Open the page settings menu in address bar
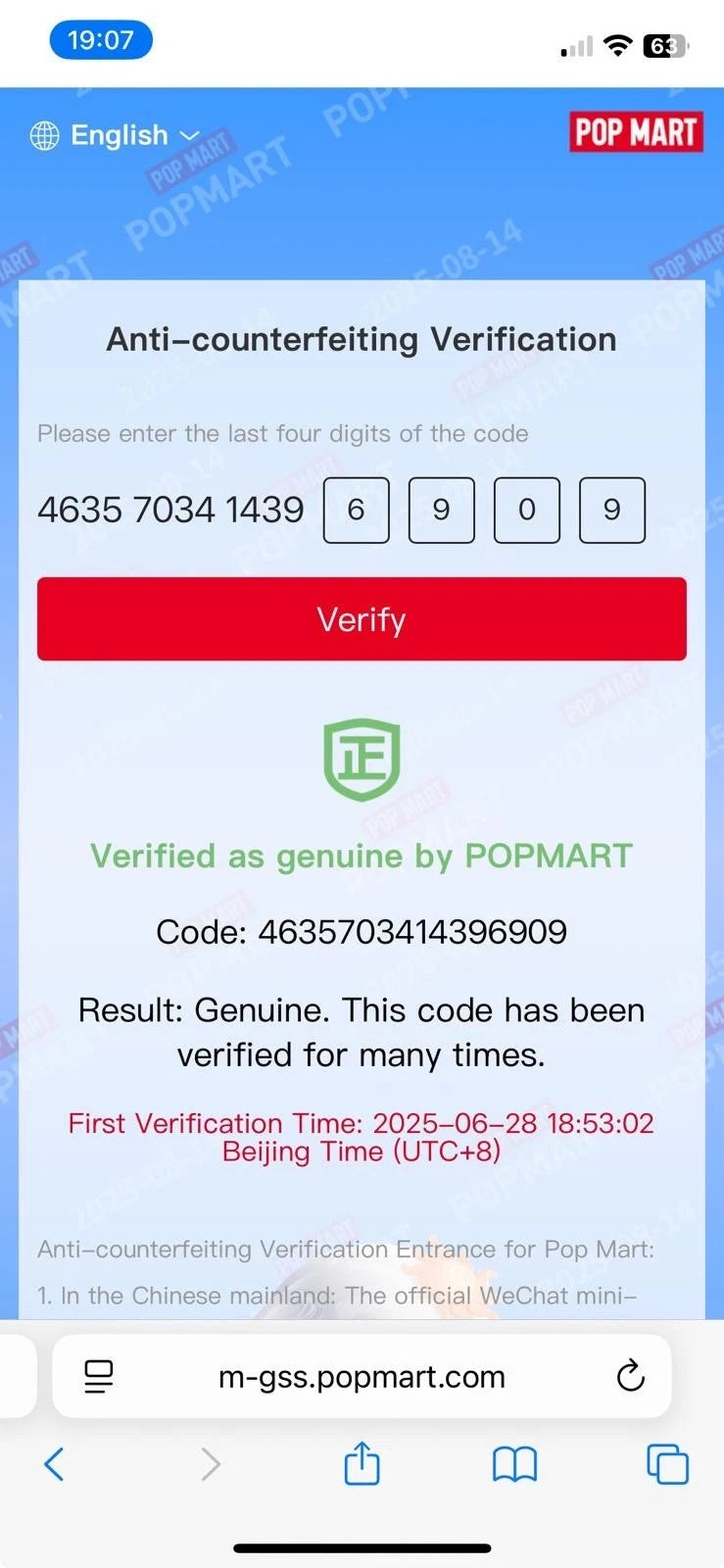The height and width of the screenshot is (1568, 724). pyautogui.click(x=99, y=1377)
